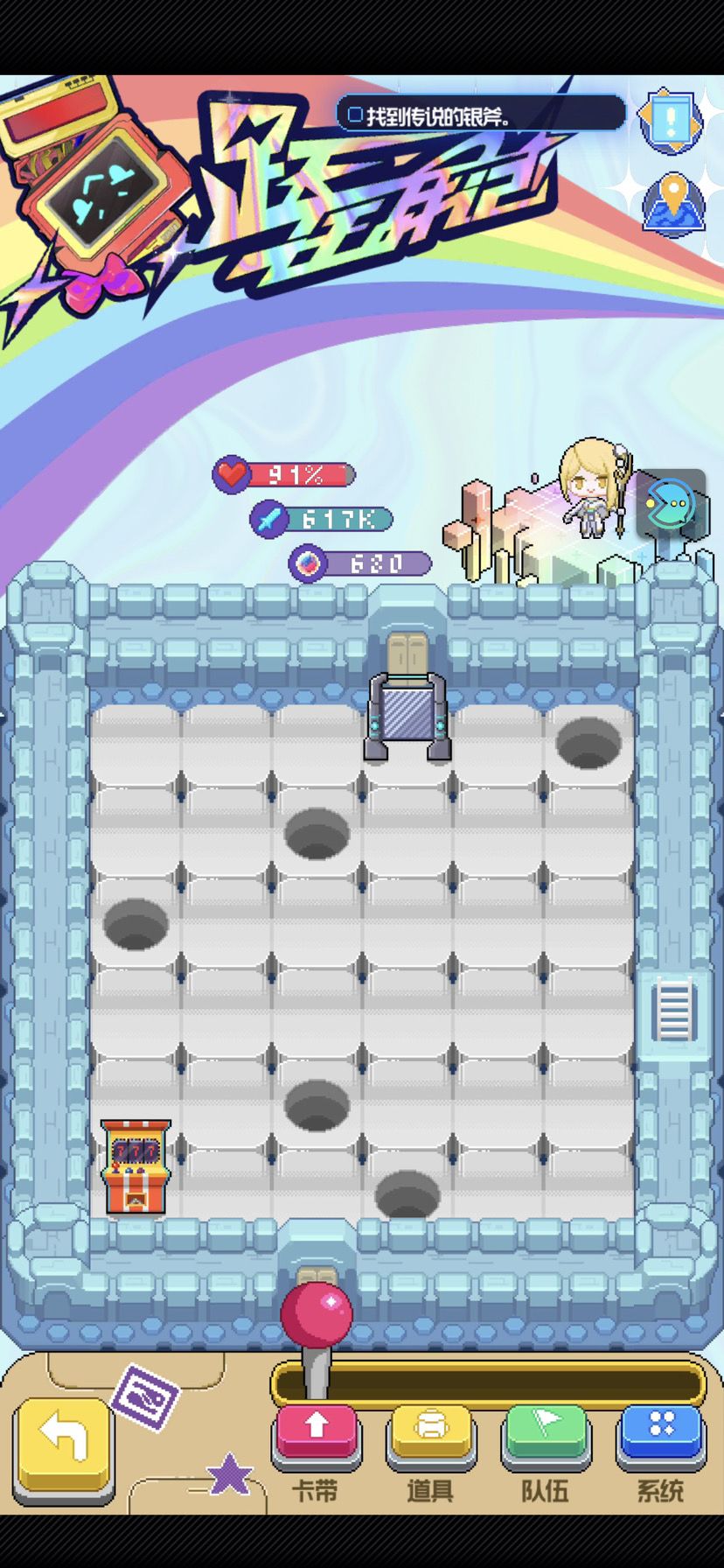
Task: Interact with the arcade machine on the board
Action: 136,1167
